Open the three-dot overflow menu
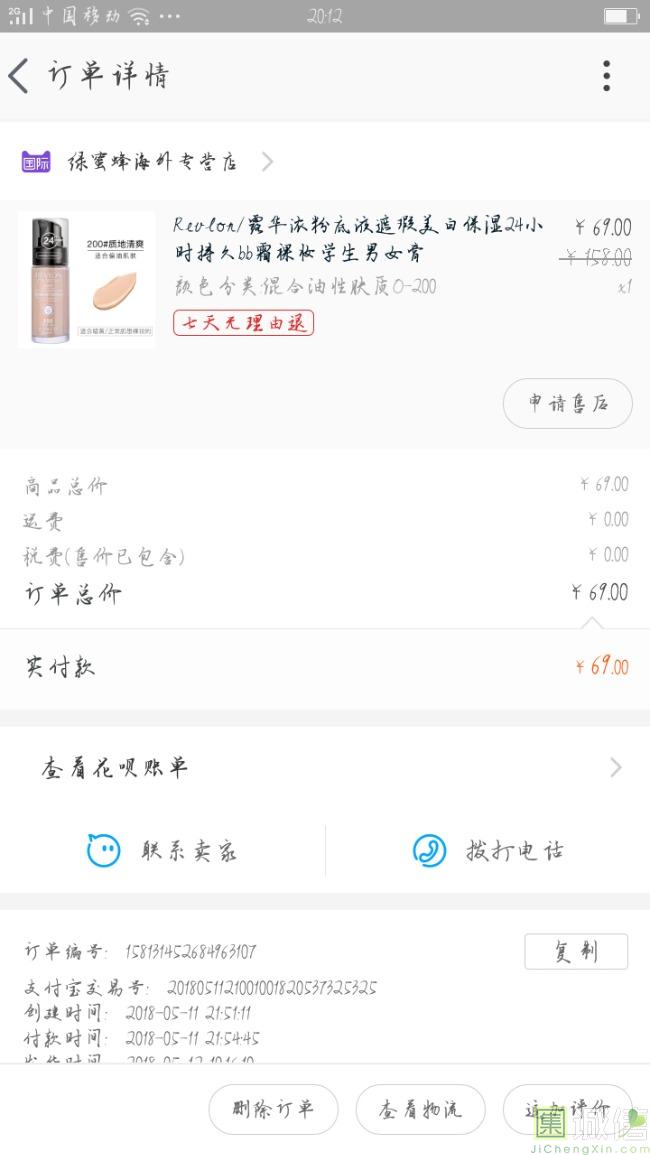 pos(606,76)
